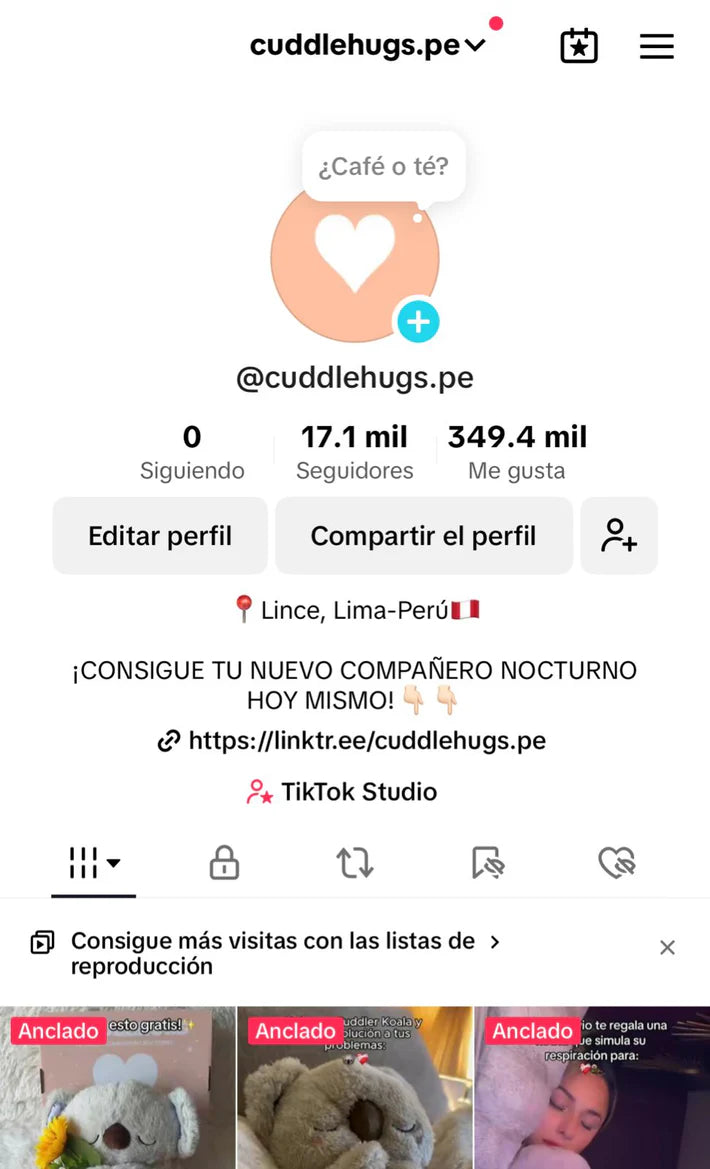The image size is (710, 1169).
Task: Select Compartir el perfil
Action: tap(423, 536)
